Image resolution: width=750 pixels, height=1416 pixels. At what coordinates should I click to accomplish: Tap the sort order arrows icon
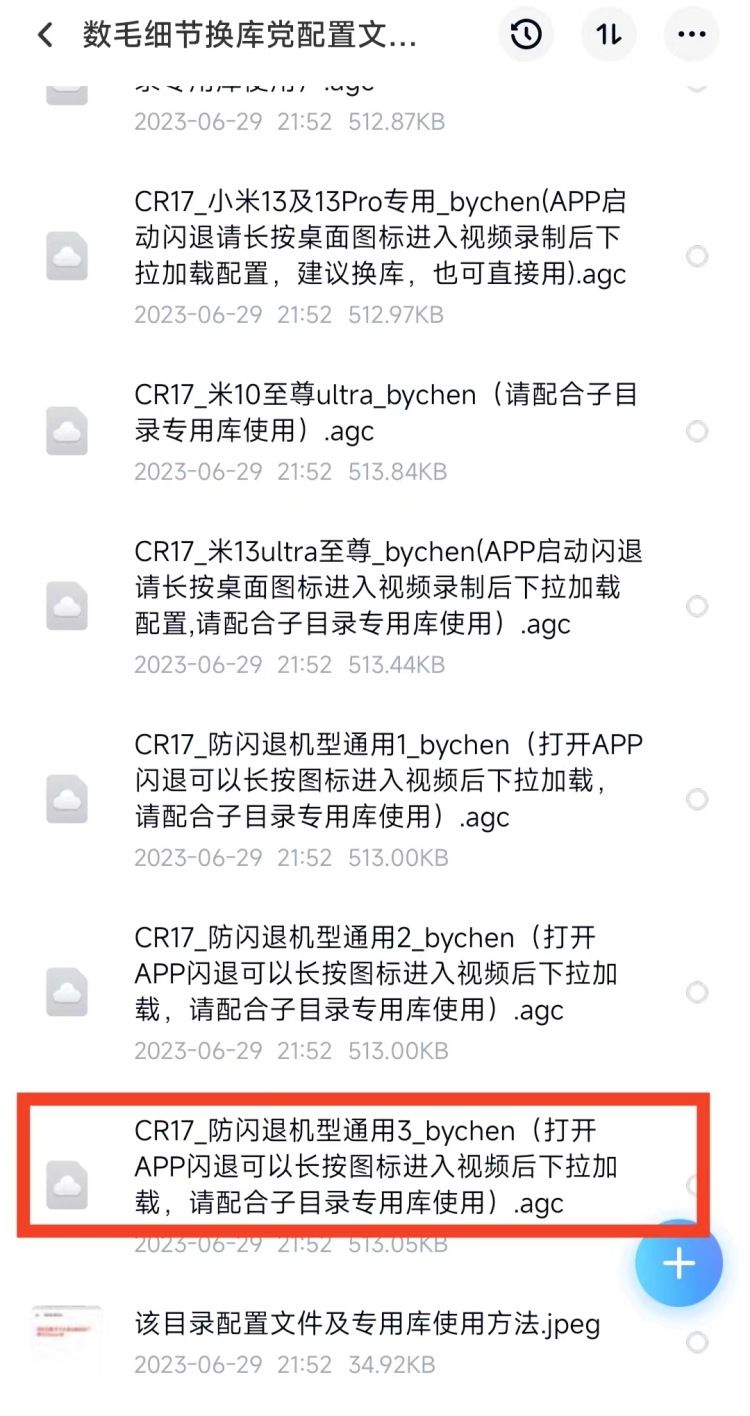pos(608,34)
